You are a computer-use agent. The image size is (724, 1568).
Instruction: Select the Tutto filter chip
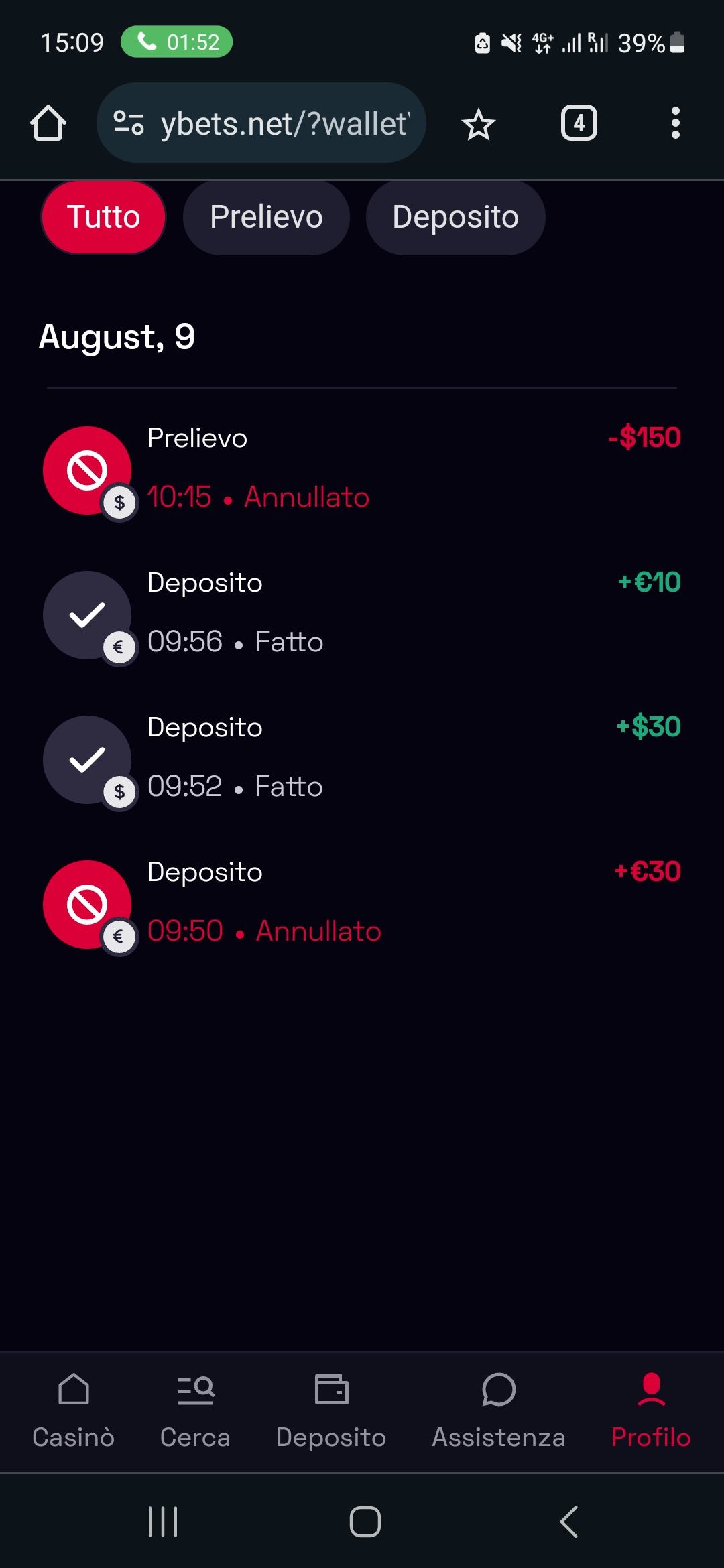pos(104,217)
